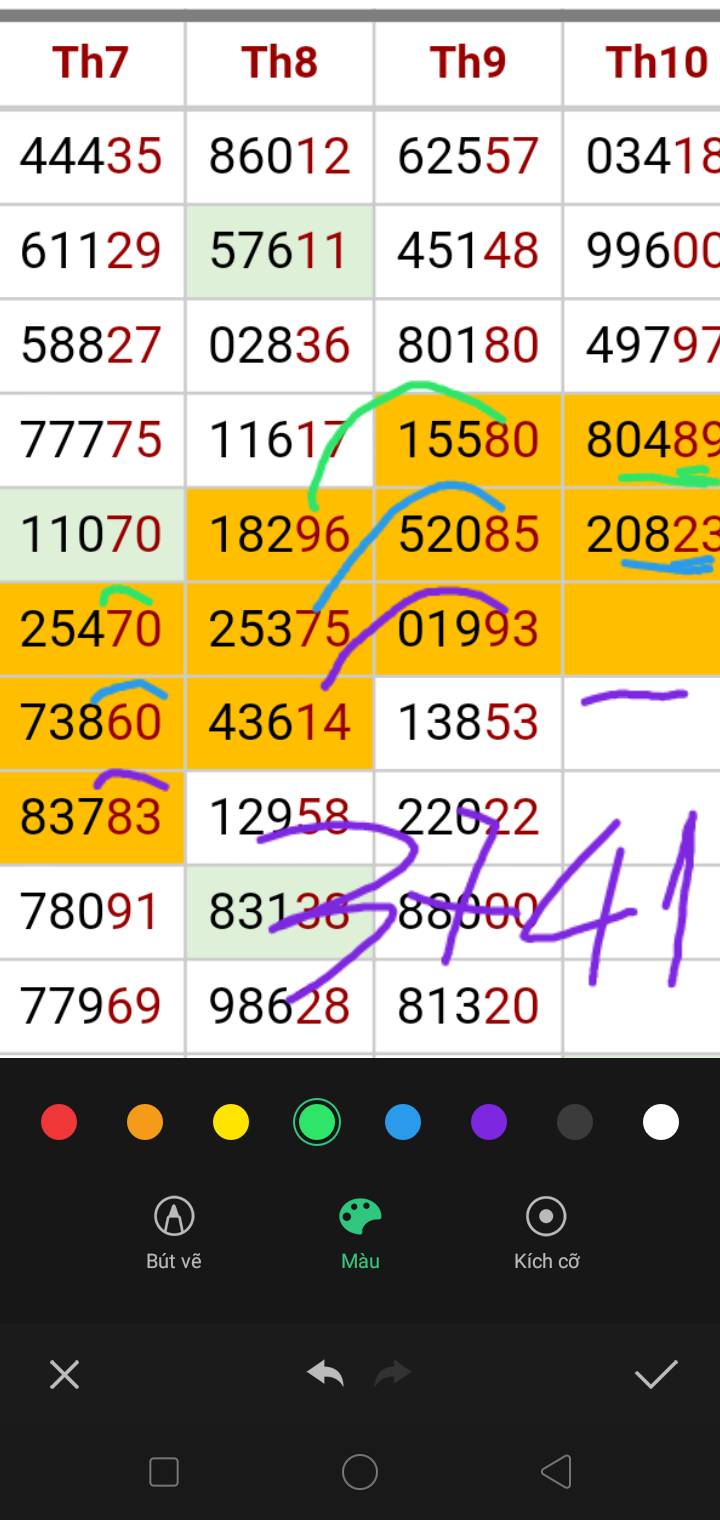
Task: Open the Bút vẽ pen tool
Action: [174, 1233]
